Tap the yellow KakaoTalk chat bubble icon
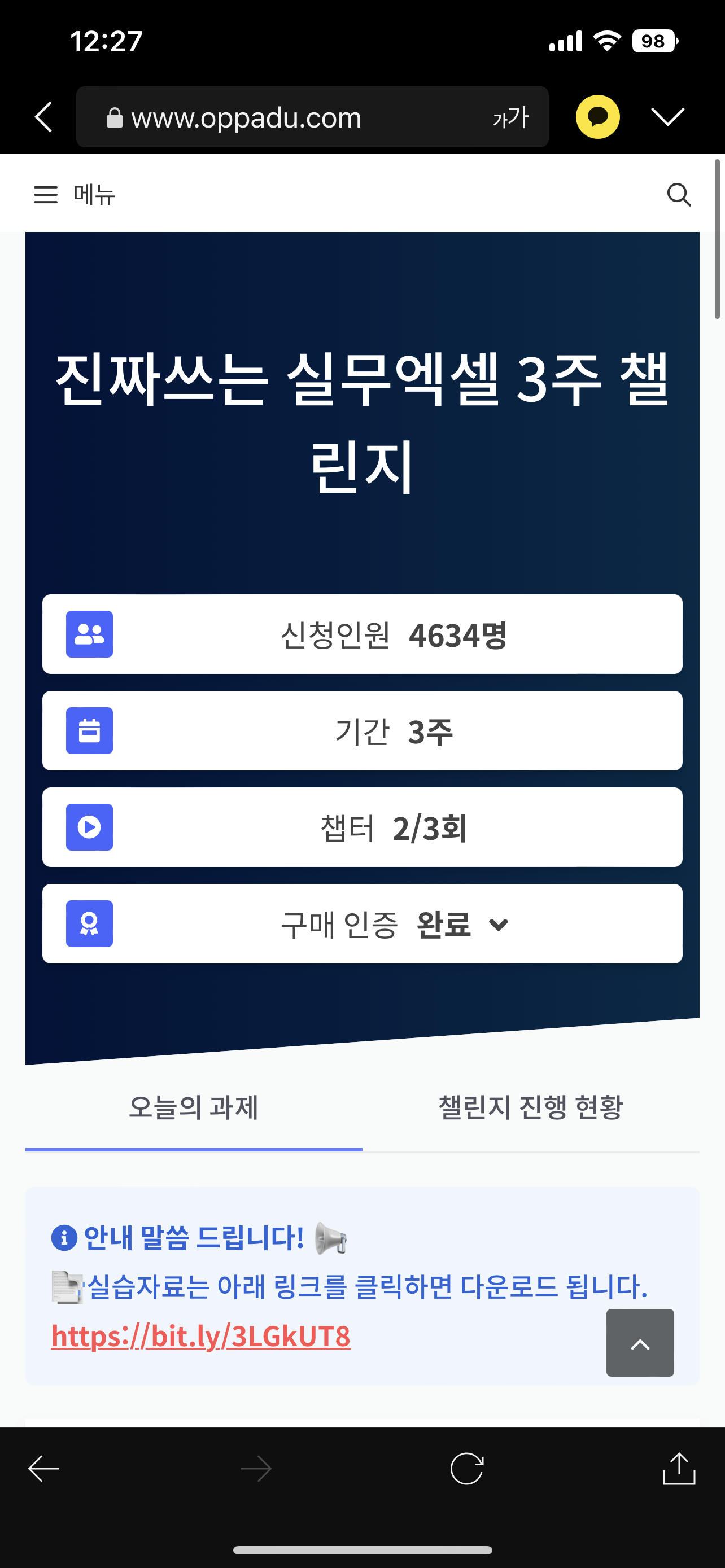This screenshot has width=725, height=1568. (598, 117)
